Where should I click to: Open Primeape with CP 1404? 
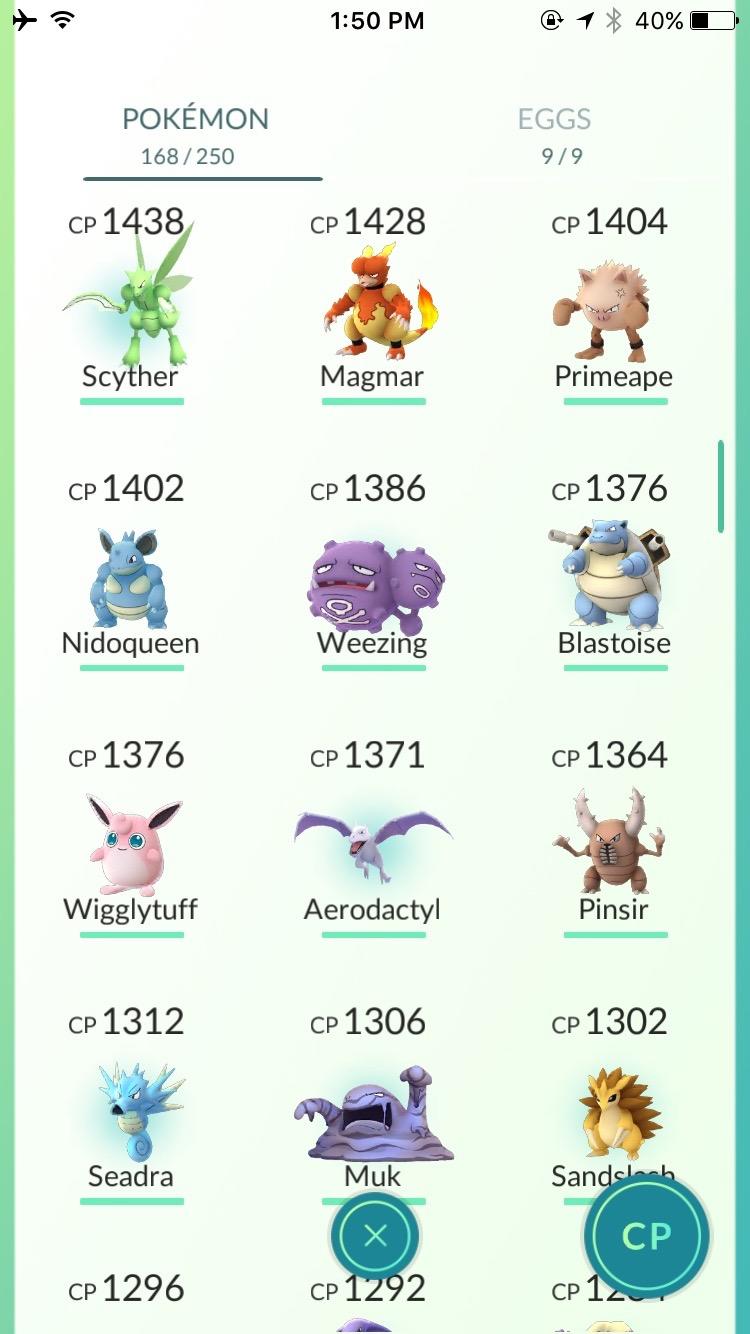[614, 304]
